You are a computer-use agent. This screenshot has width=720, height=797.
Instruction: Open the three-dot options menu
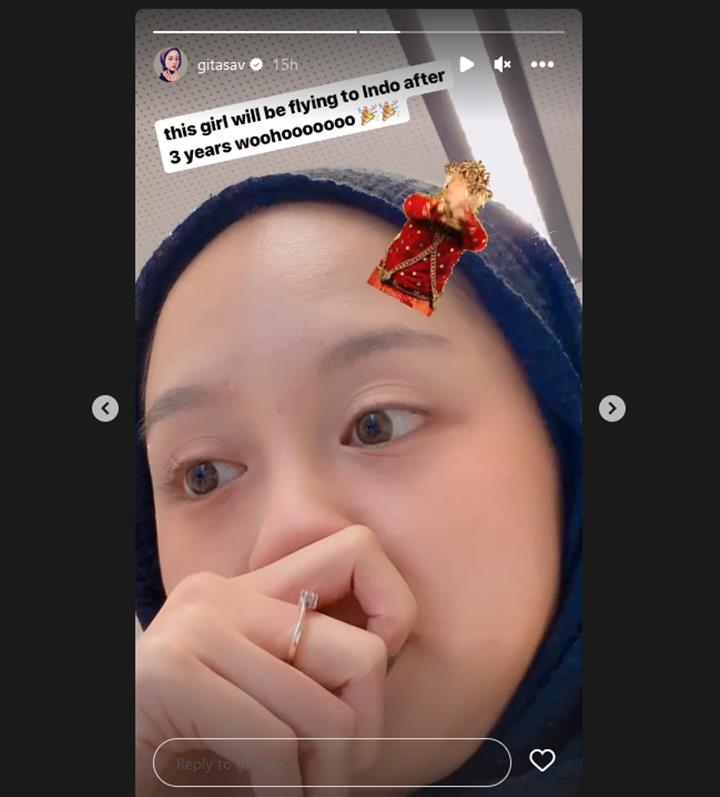point(542,64)
